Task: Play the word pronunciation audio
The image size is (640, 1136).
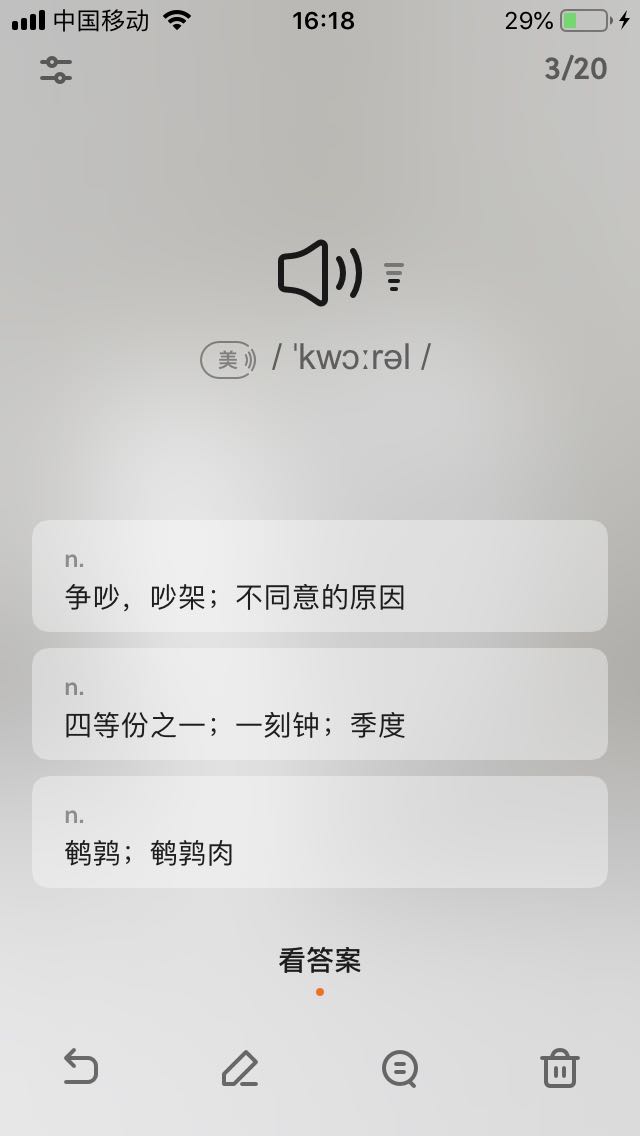Action: coord(320,273)
